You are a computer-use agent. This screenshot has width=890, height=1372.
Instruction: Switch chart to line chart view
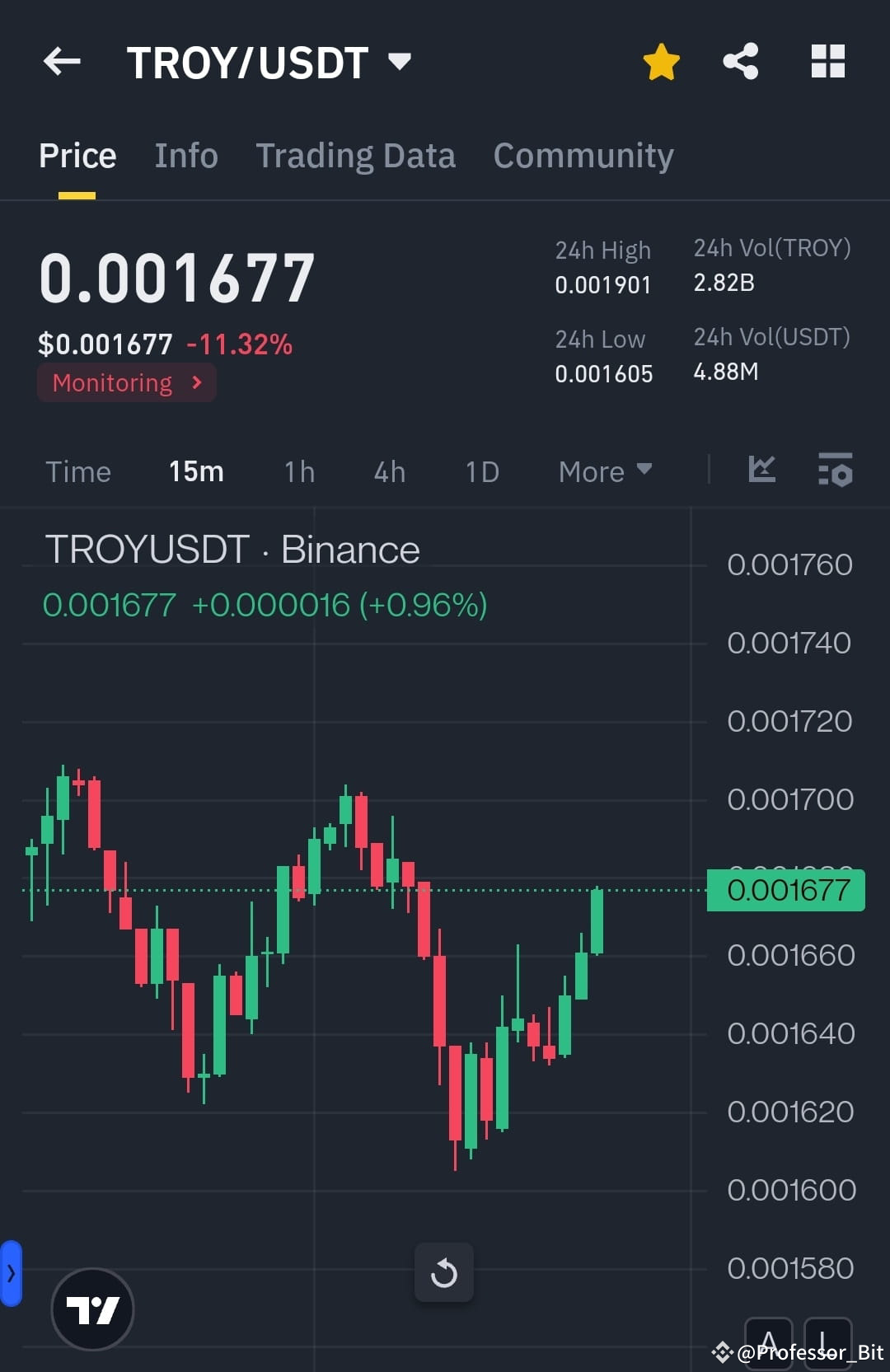(x=761, y=471)
